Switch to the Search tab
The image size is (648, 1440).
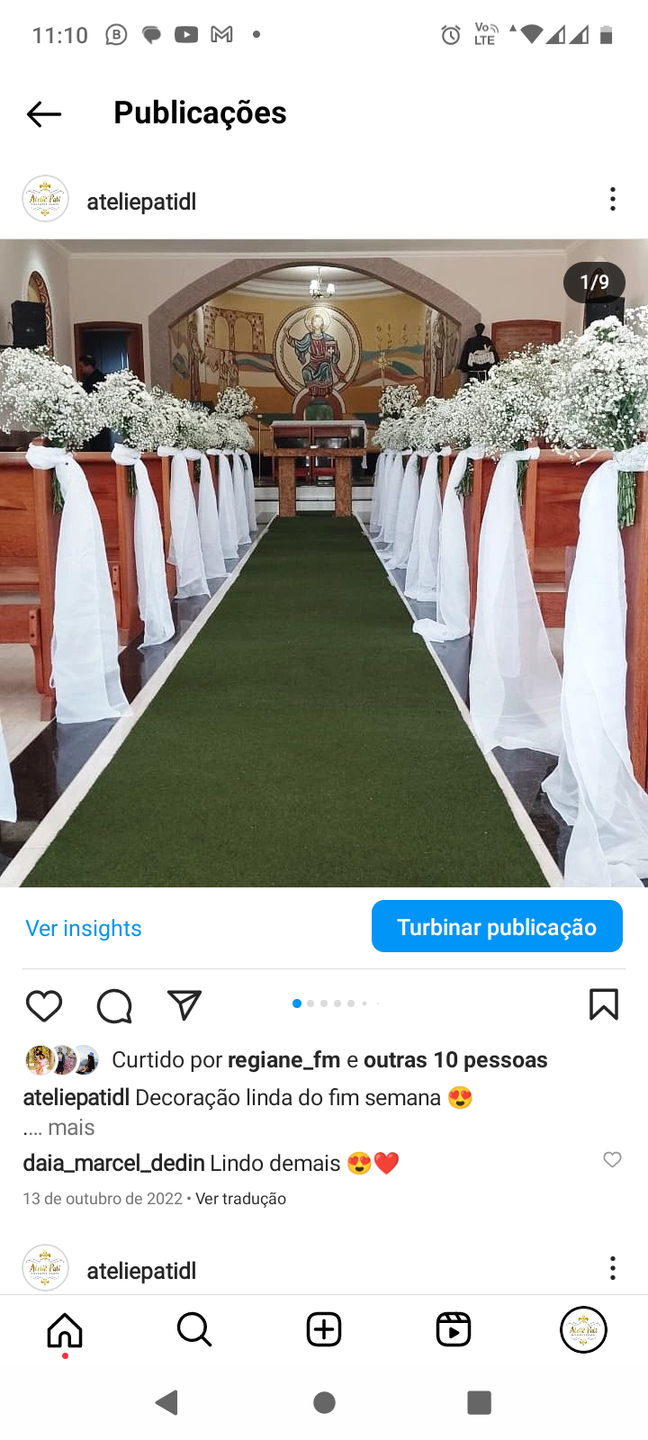pyautogui.click(x=194, y=1330)
